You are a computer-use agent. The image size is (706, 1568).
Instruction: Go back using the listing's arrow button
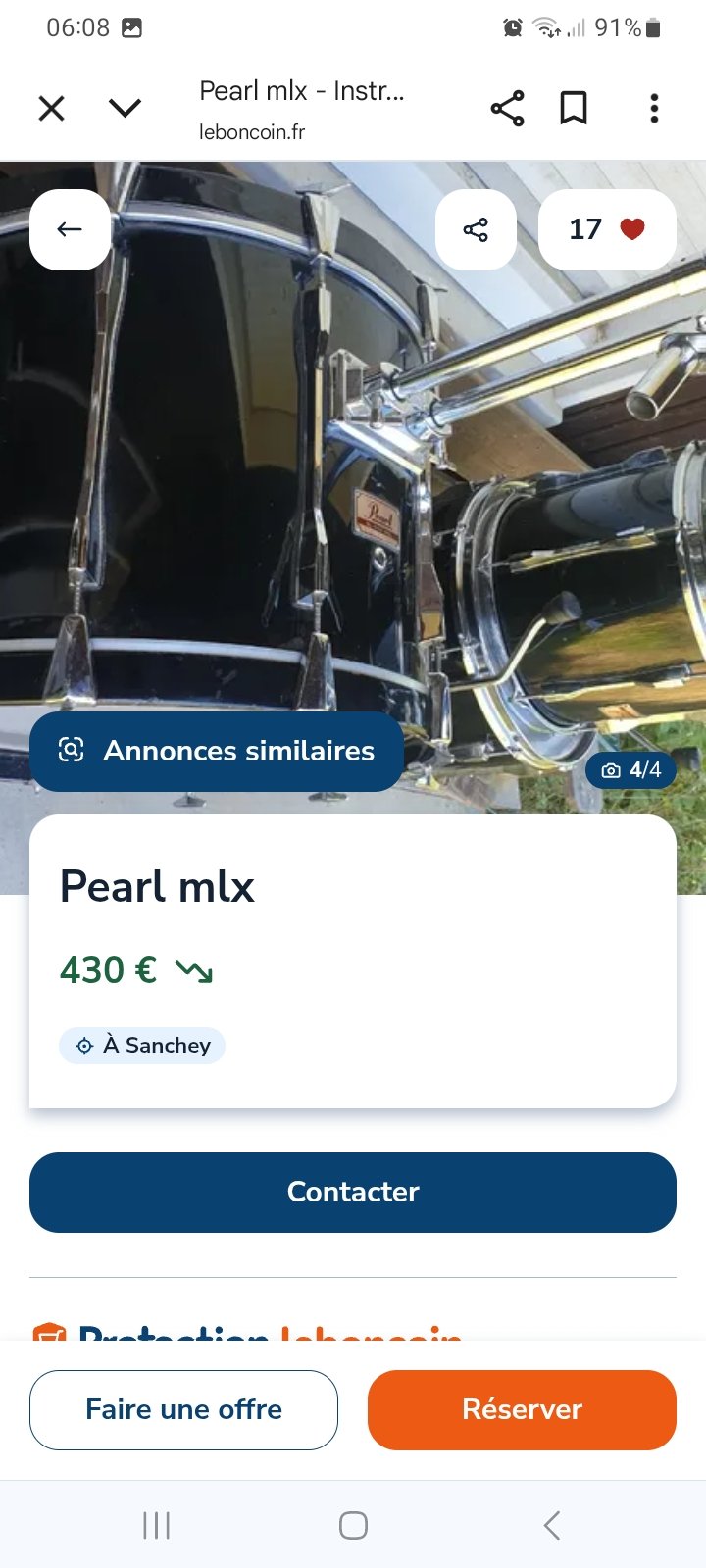(70, 229)
